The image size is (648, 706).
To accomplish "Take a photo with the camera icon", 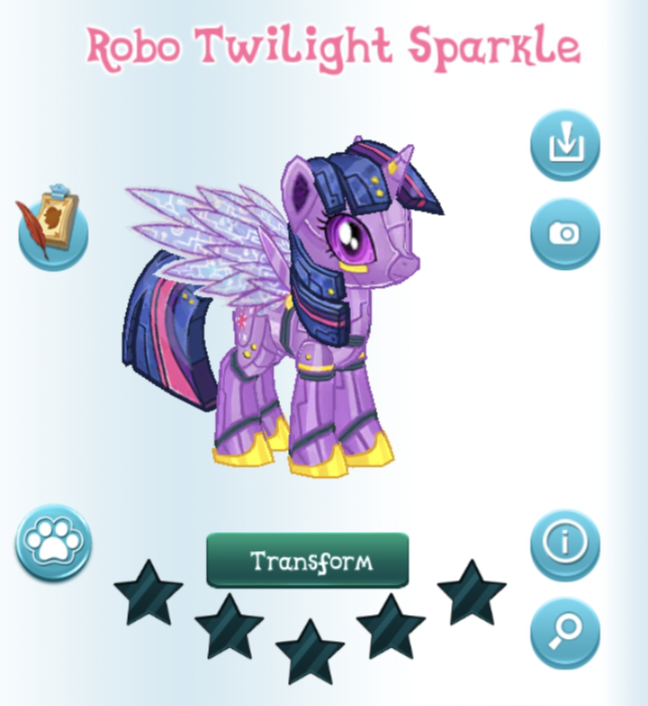I will click(565, 233).
